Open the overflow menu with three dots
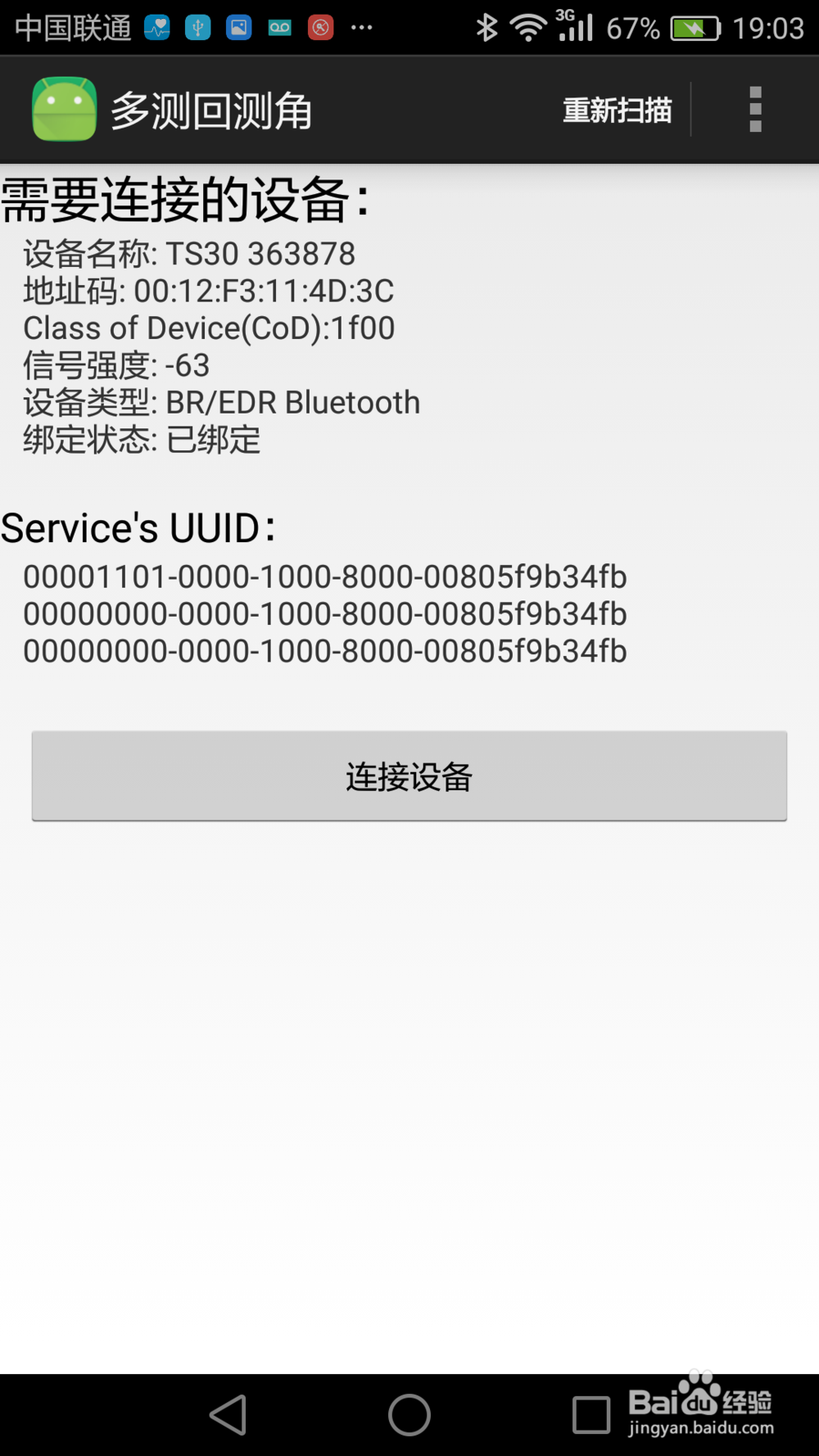 point(755,108)
